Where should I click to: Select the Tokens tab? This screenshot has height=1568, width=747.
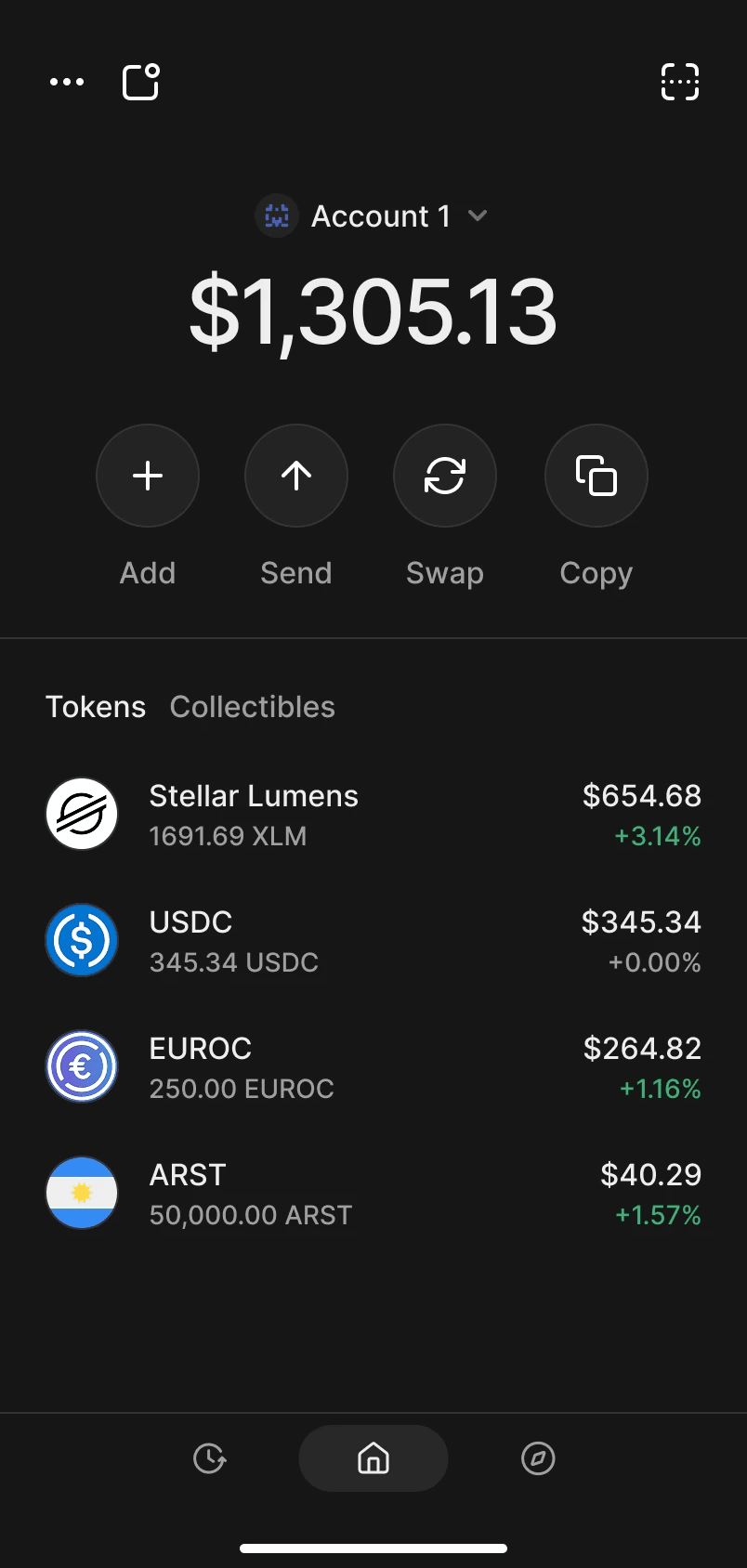pos(96,706)
